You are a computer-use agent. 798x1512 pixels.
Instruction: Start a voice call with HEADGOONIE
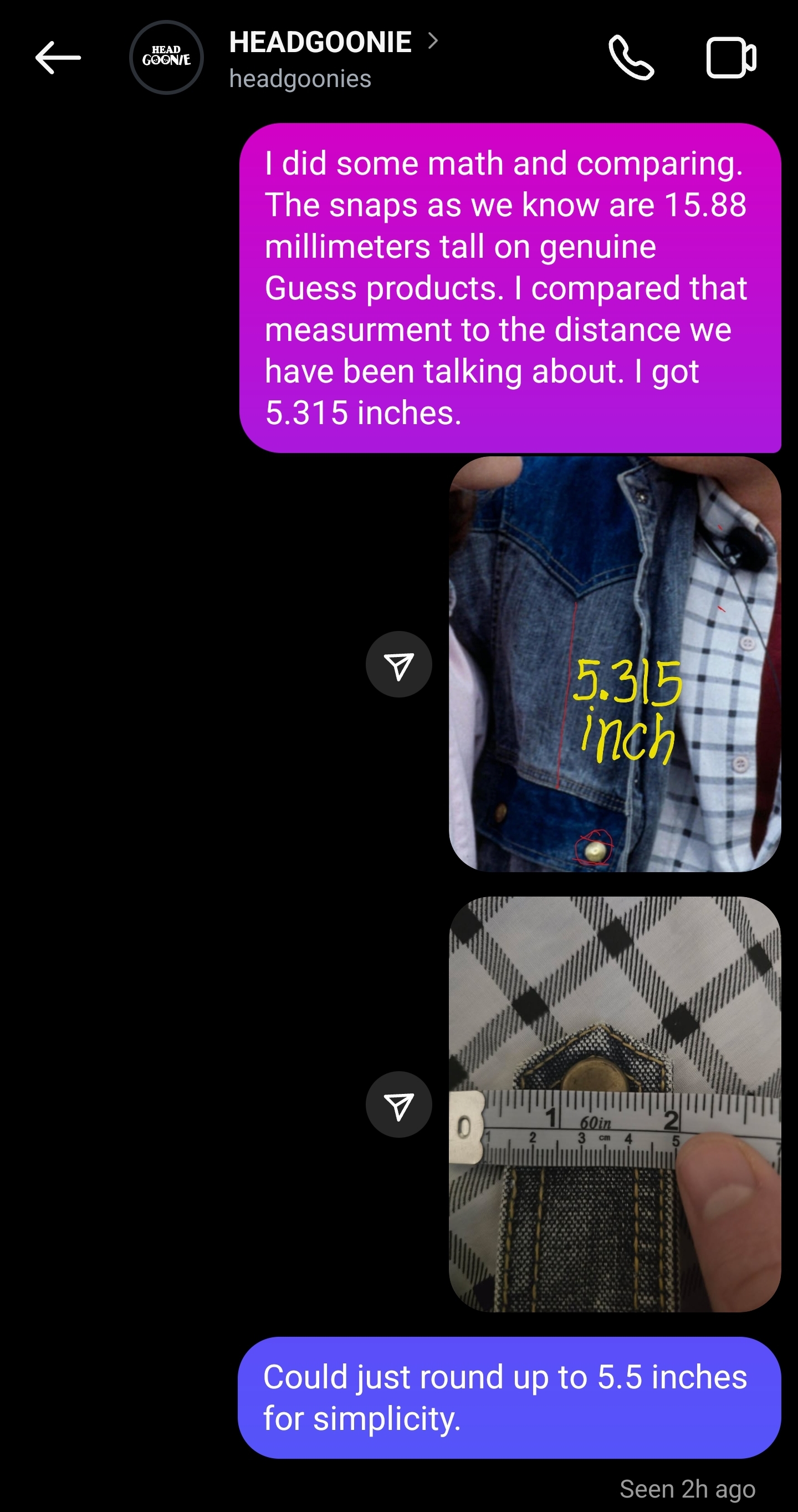[631, 58]
